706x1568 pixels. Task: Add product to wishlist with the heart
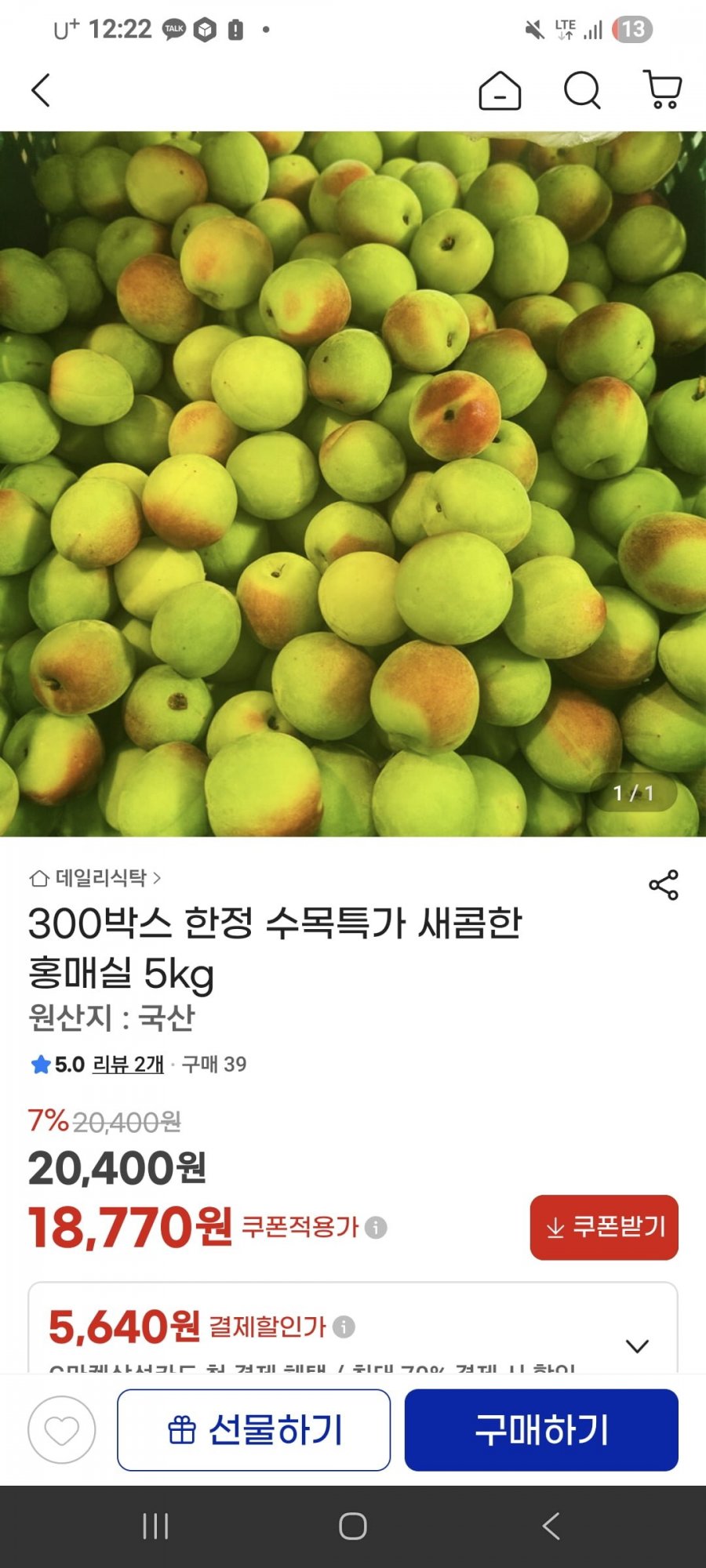click(x=62, y=1430)
